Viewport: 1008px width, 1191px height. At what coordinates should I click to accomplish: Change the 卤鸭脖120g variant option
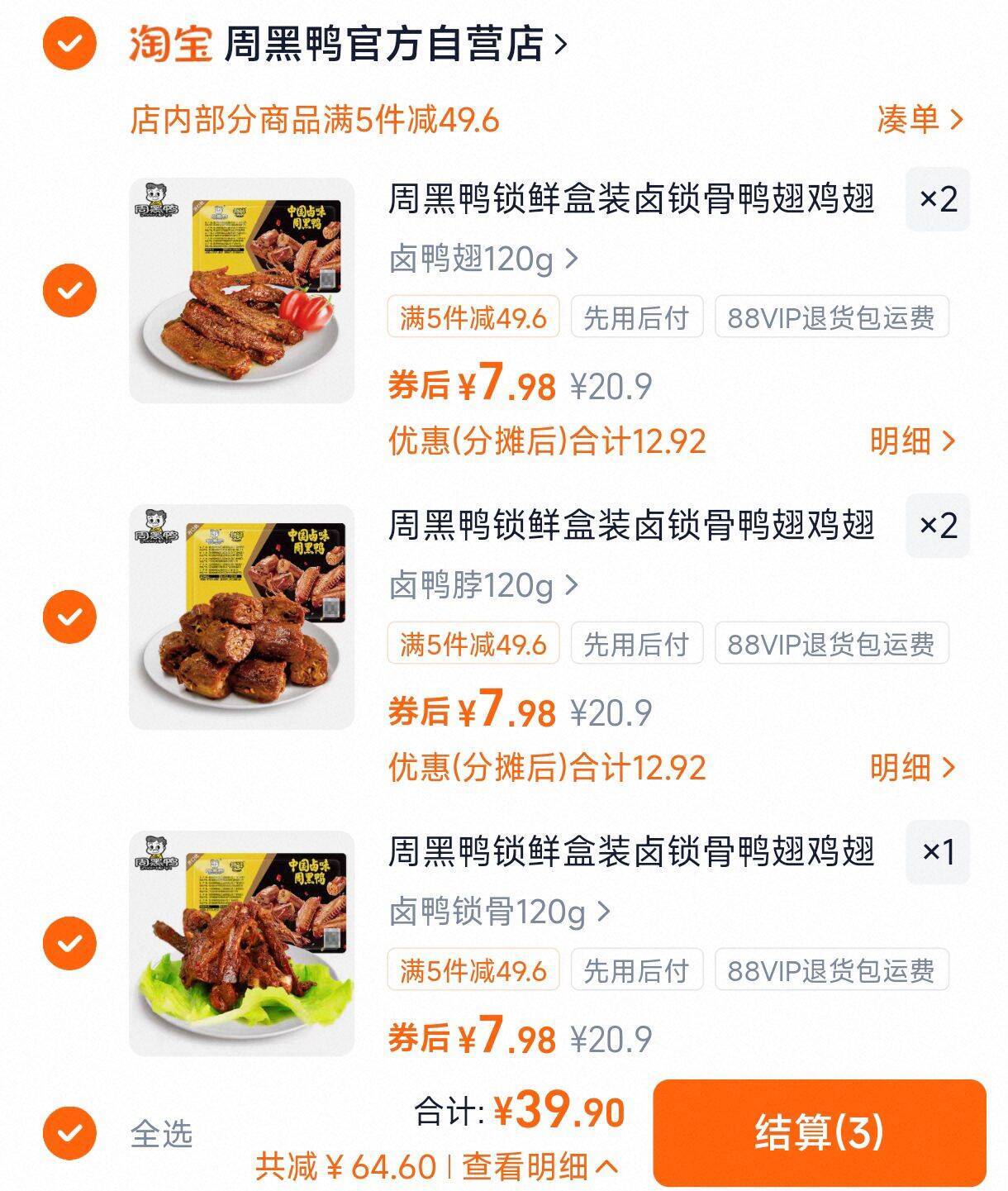click(483, 586)
